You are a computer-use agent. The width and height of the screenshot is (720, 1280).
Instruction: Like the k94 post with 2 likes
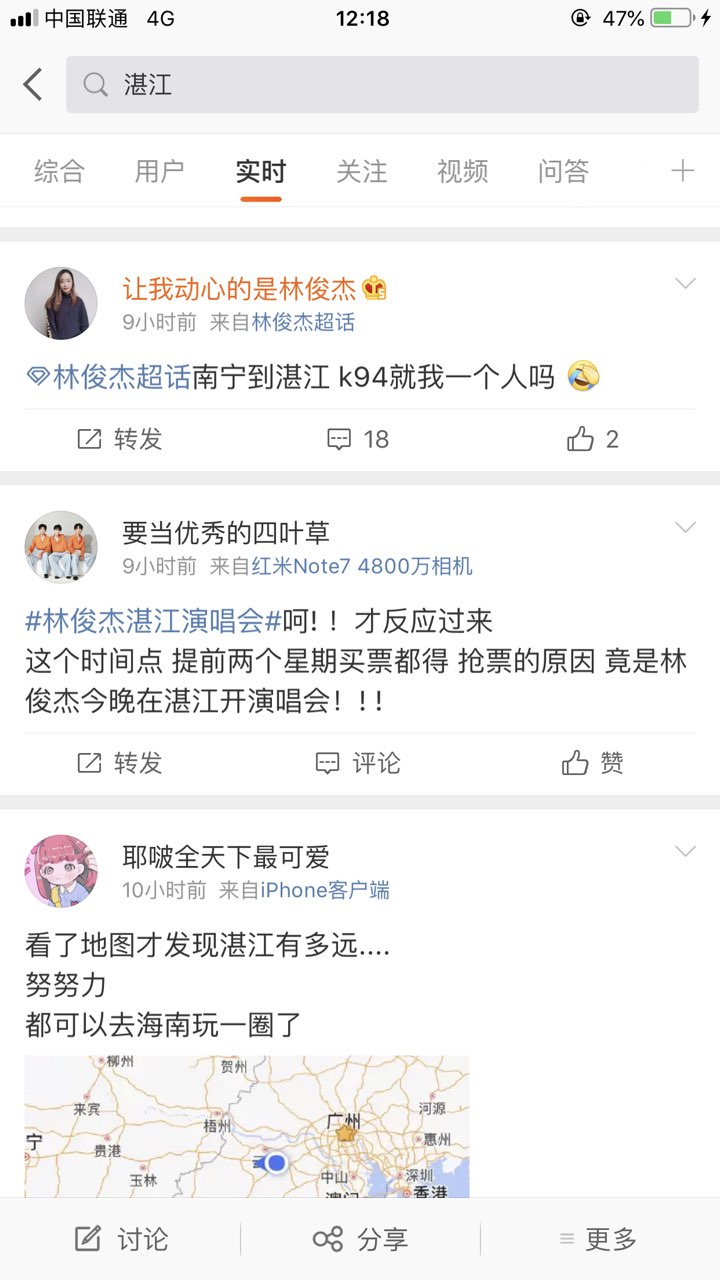(593, 439)
